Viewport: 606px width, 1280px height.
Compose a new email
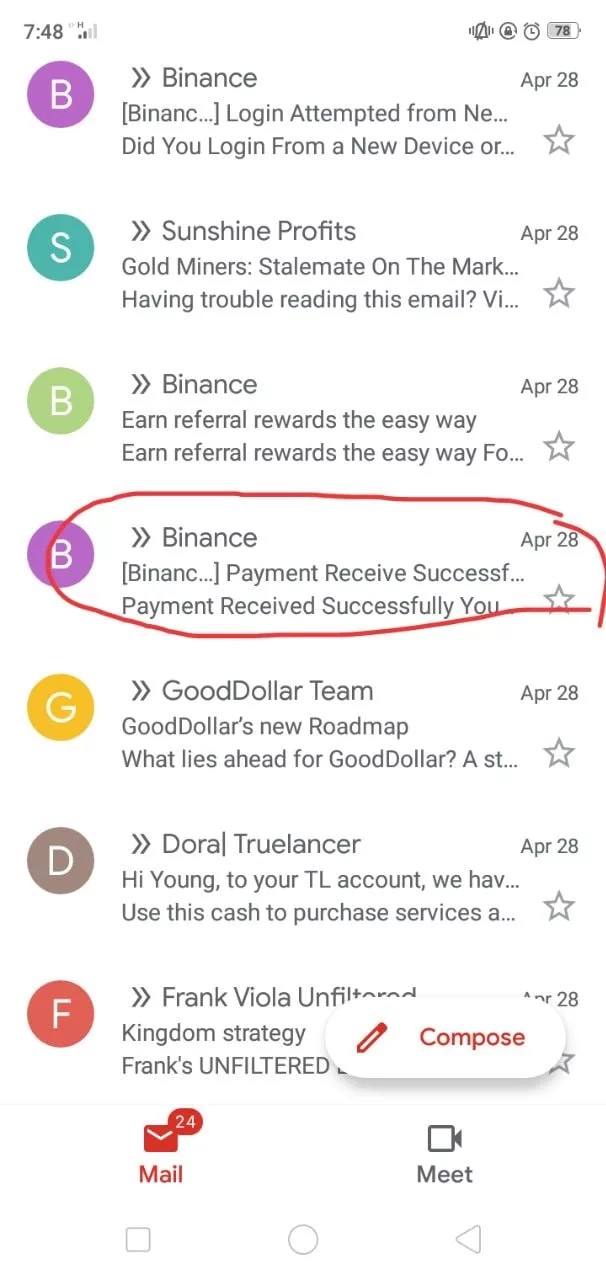coord(443,1037)
